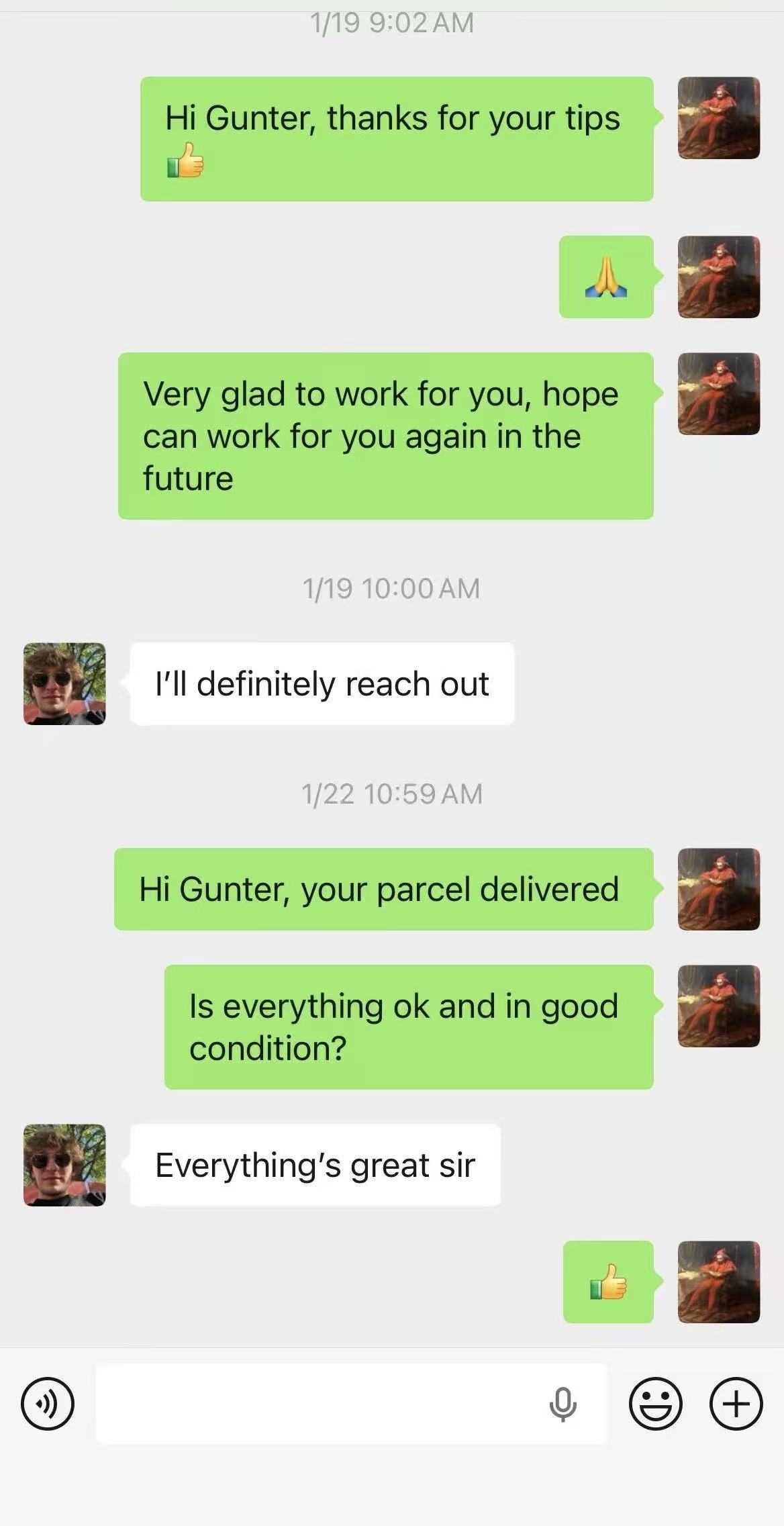Tap the 'I'll definitely reach out' message

pos(321,683)
